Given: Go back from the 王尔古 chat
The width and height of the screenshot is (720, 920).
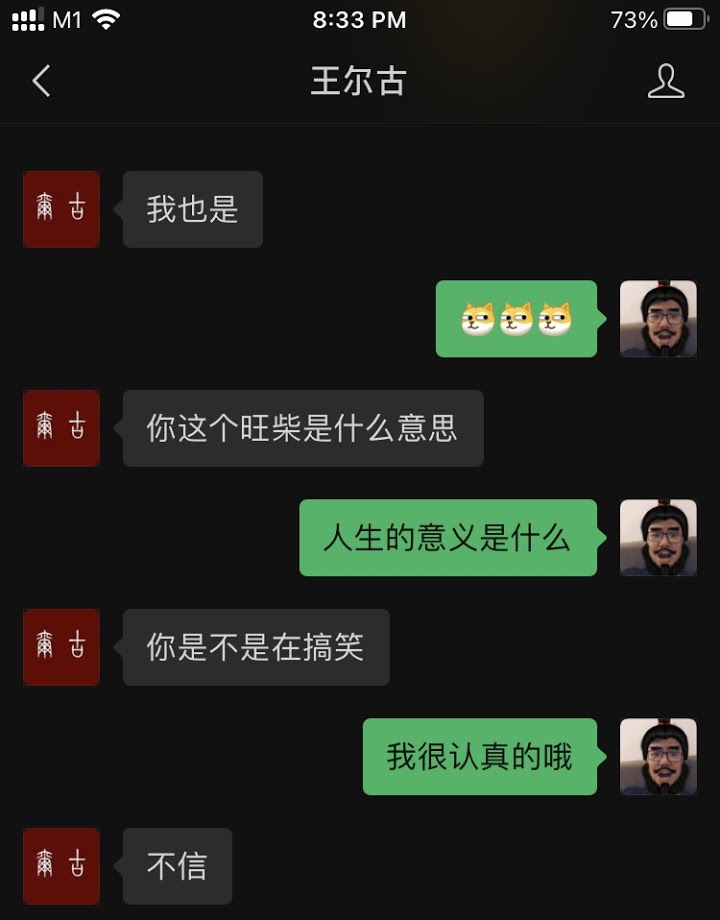Looking at the screenshot, I should [x=41, y=81].
